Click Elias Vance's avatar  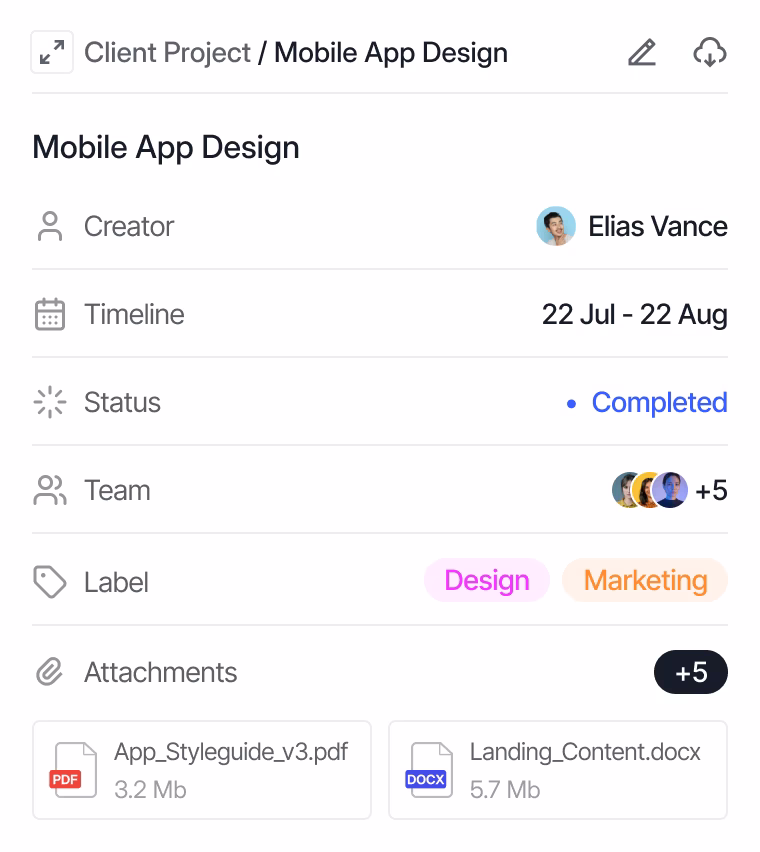point(557,226)
